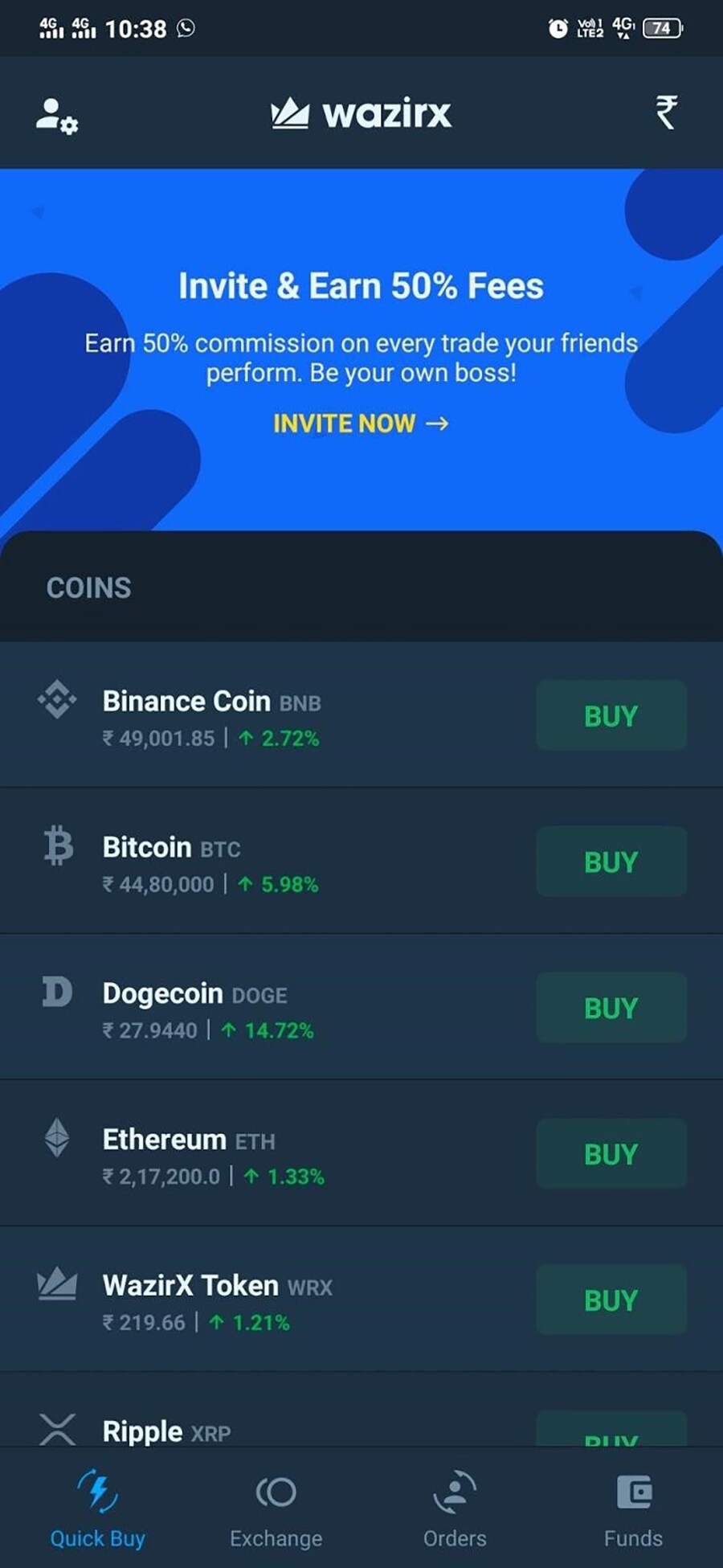This screenshot has height=1568, width=723.
Task: Select the WazirX Token WRX row
Action: tap(217, 1300)
